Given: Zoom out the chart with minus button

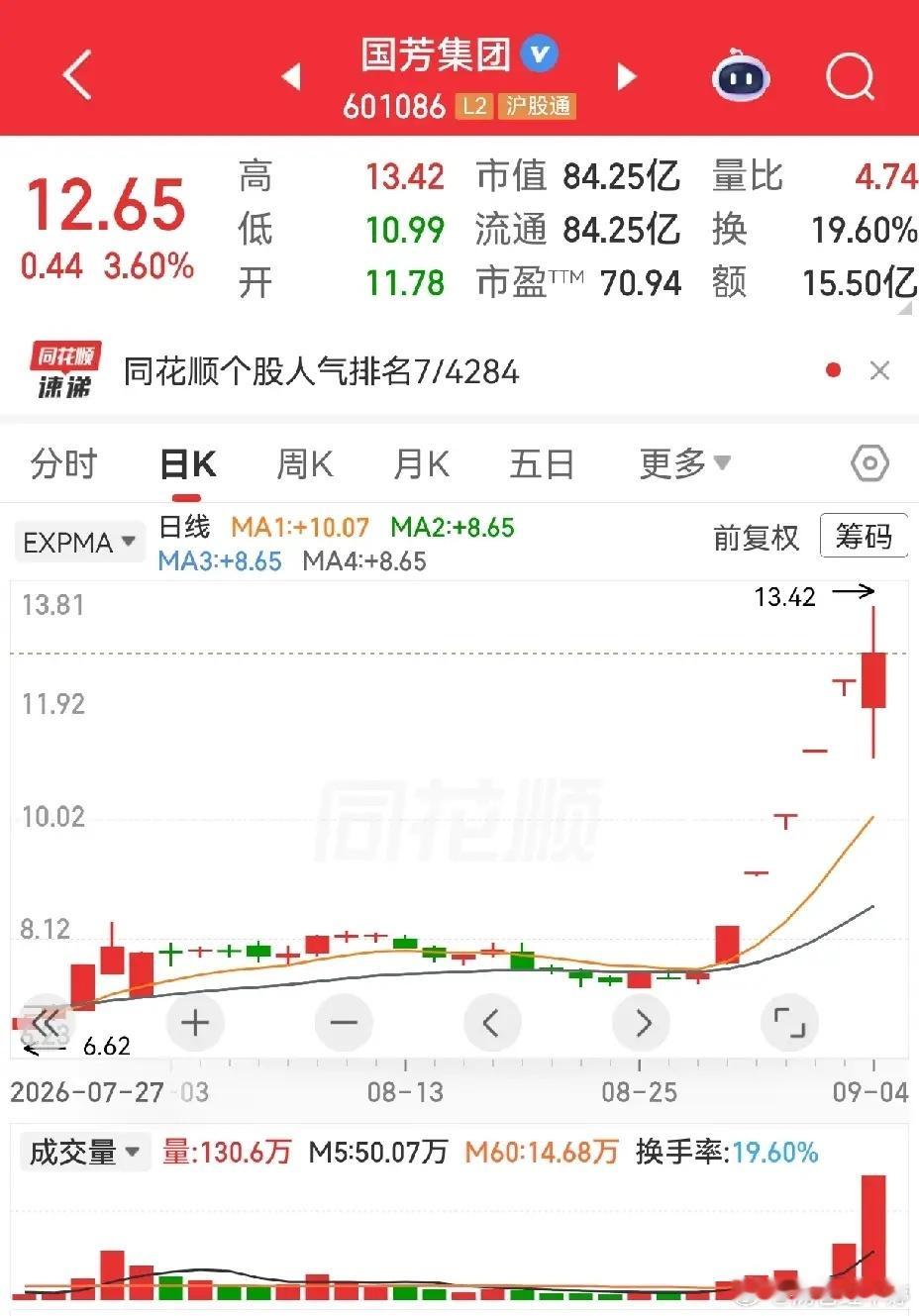Looking at the screenshot, I should 344,1023.
